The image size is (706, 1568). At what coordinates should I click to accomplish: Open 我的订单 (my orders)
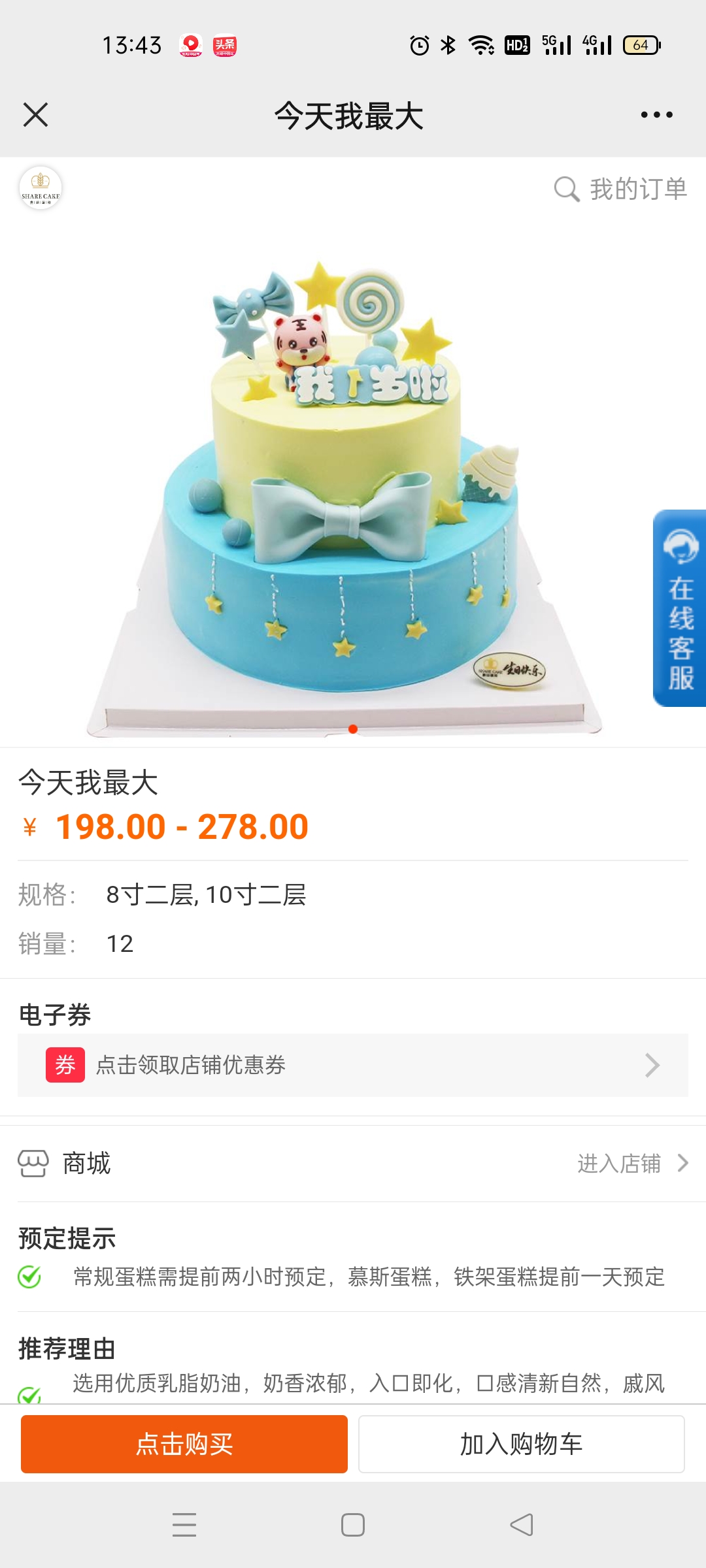point(620,189)
